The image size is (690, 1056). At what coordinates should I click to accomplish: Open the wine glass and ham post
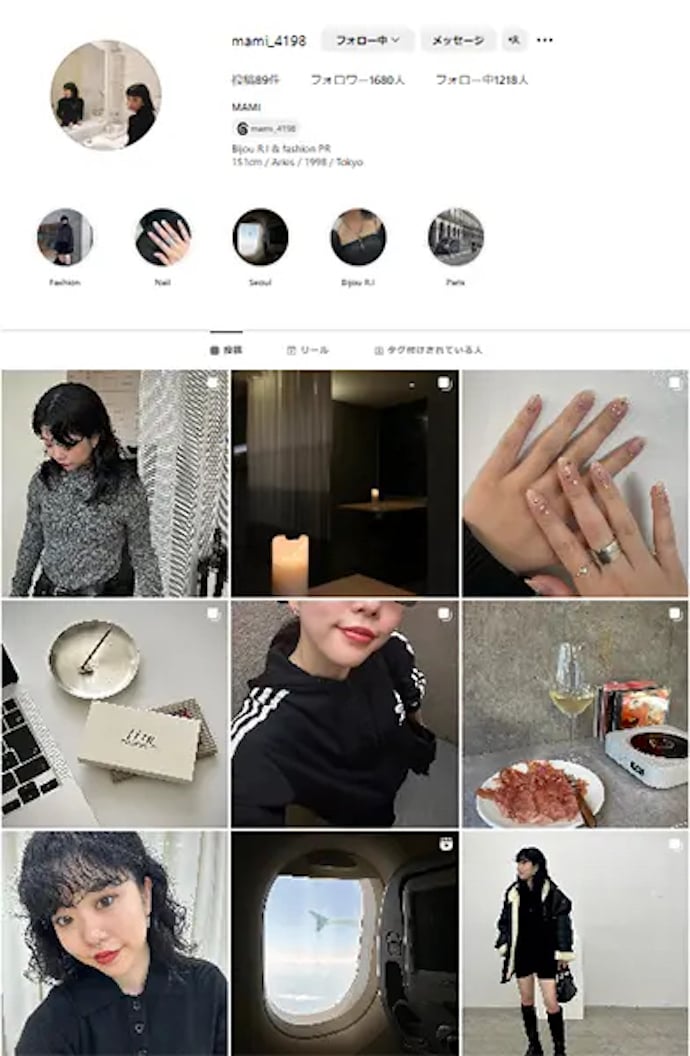(x=575, y=714)
